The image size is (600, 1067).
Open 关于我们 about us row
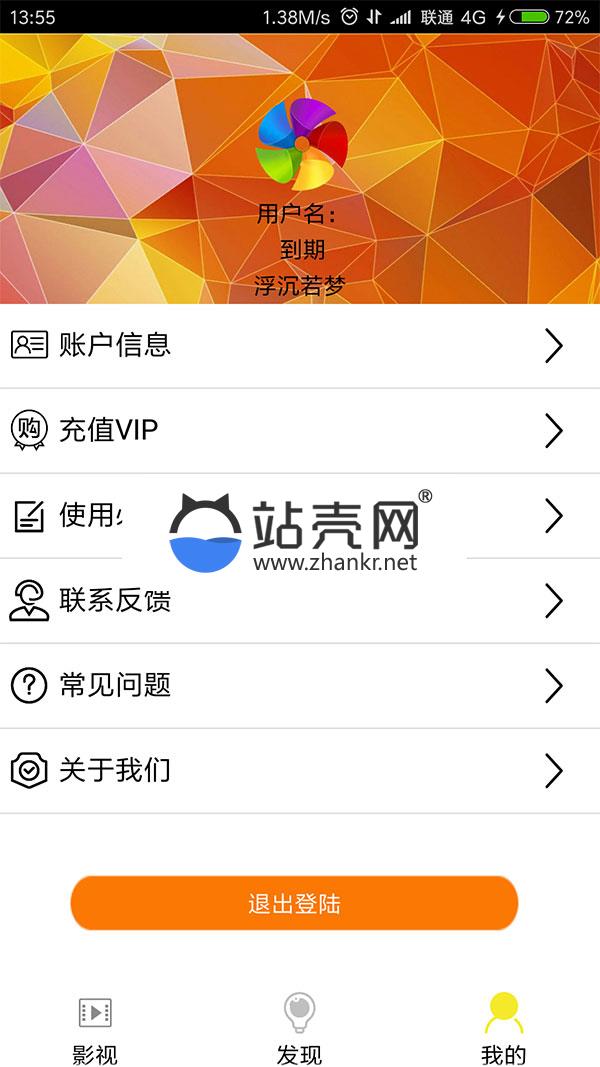pos(300,771)
